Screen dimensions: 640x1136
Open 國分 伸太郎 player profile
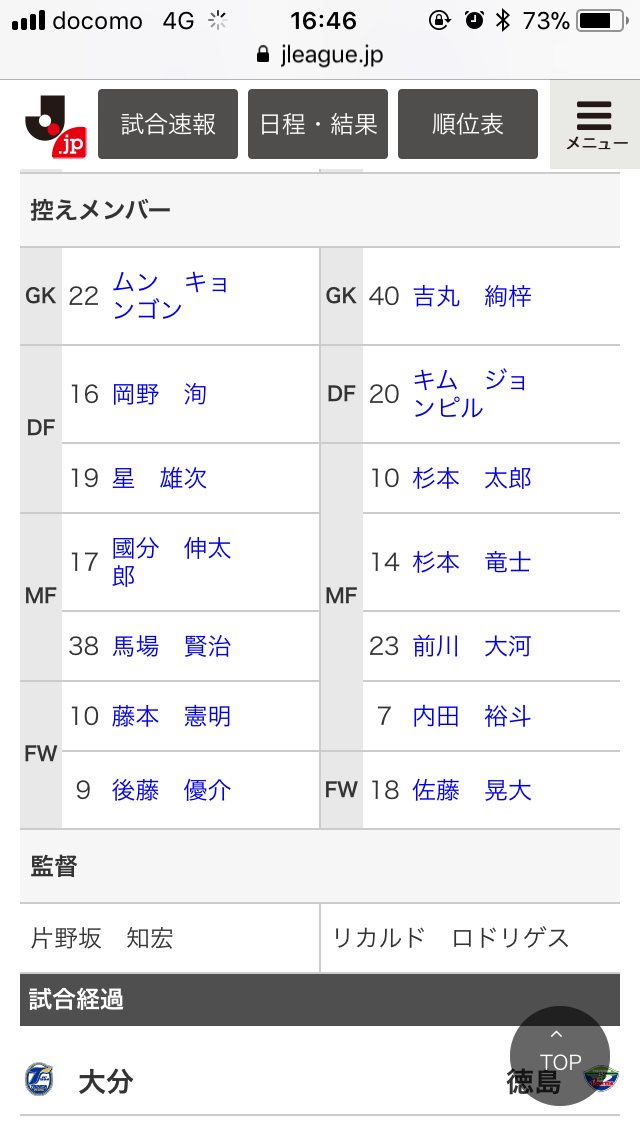[x=171, y=562]
